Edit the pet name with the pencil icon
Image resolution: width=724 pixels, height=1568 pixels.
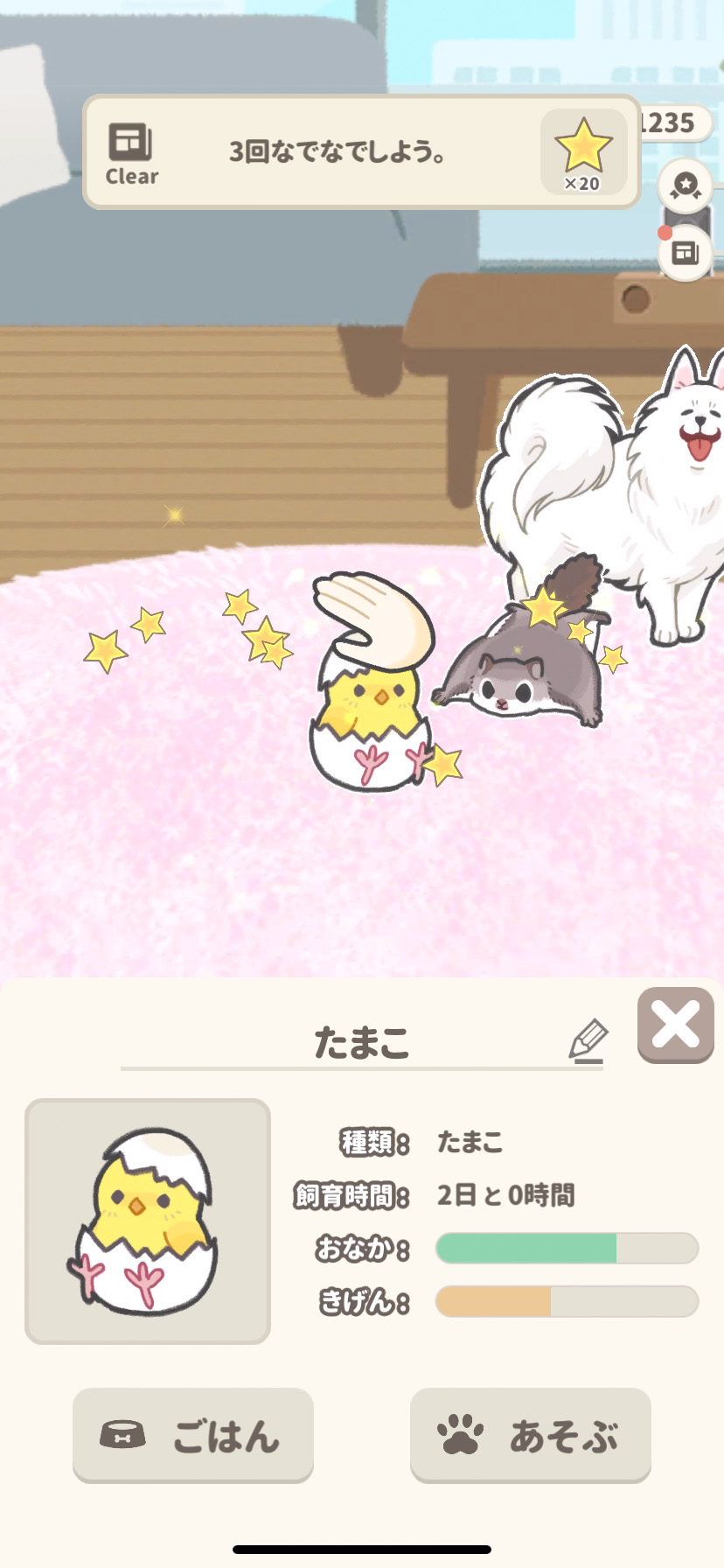(x=588, y=1040)
